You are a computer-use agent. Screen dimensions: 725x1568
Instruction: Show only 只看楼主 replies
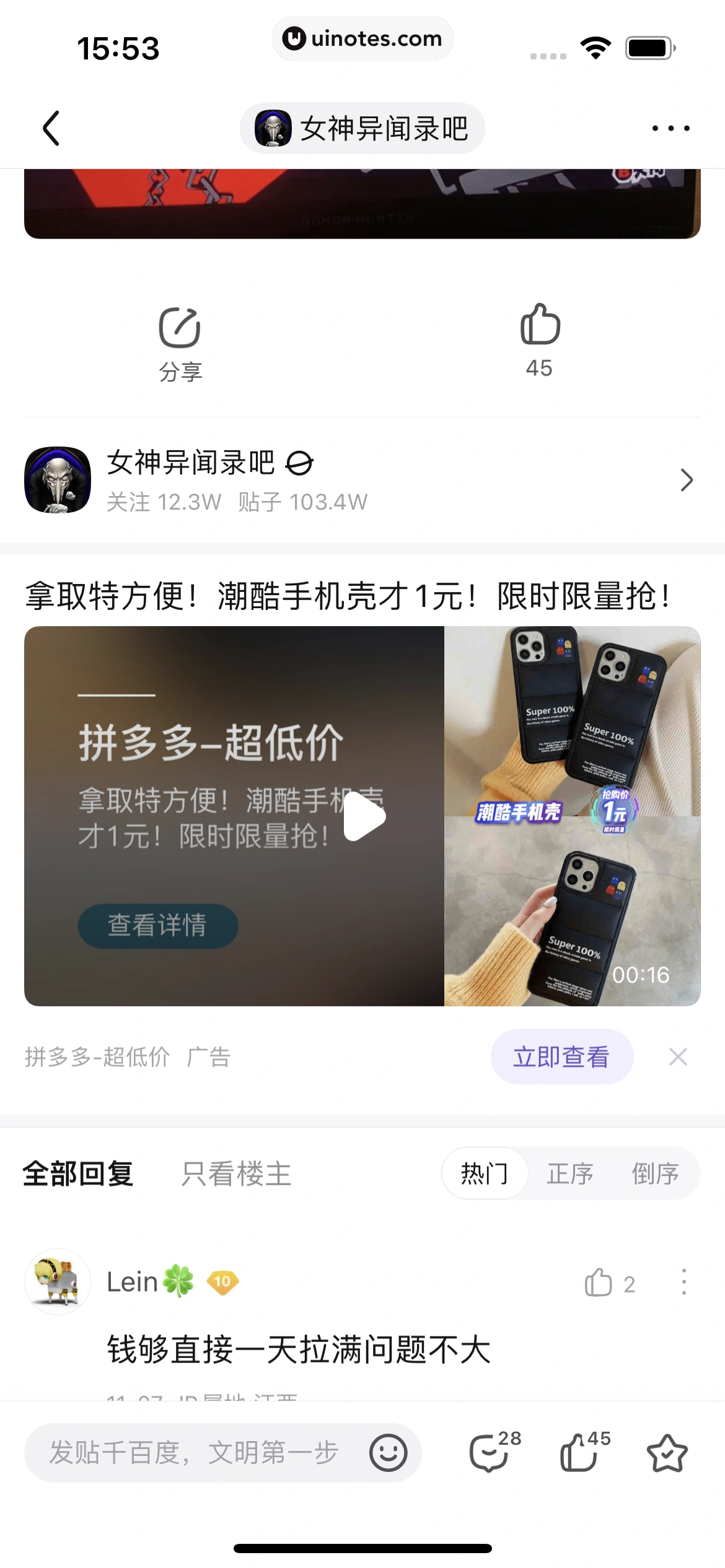coord(236,1173)
